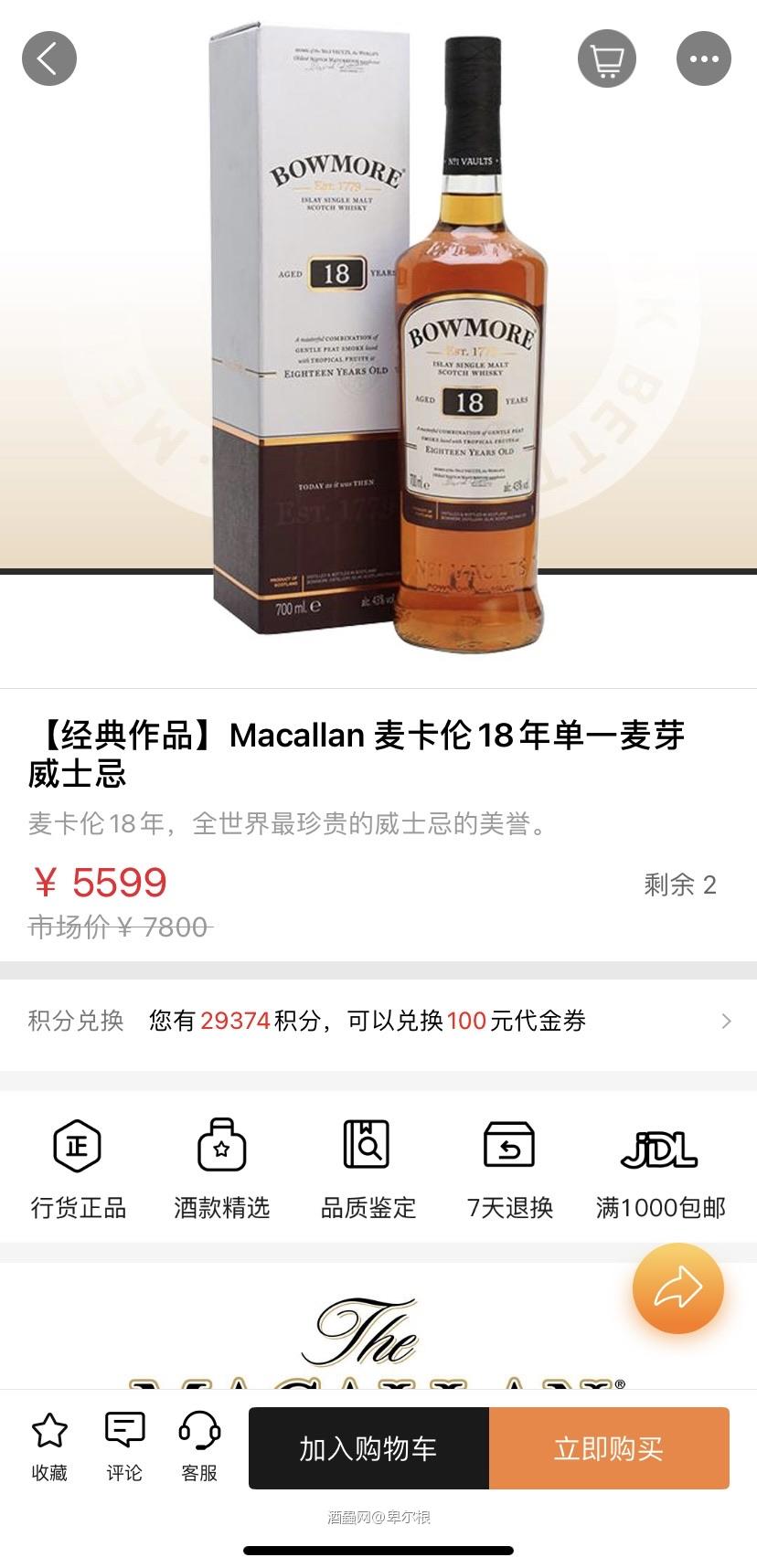
Task: Open the shopping cart icon
Action: 607,58
